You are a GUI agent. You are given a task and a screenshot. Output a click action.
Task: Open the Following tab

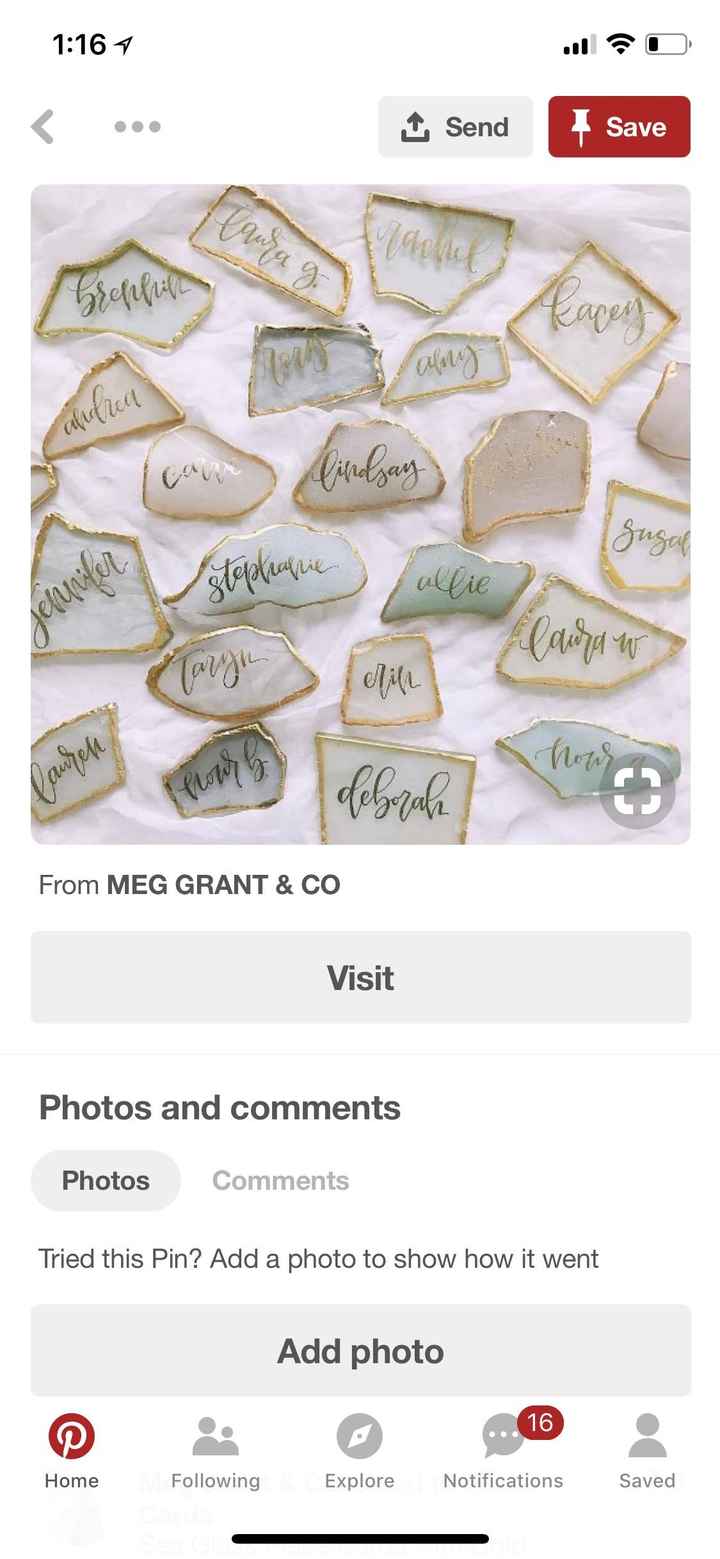click(x=215, y=1451)
